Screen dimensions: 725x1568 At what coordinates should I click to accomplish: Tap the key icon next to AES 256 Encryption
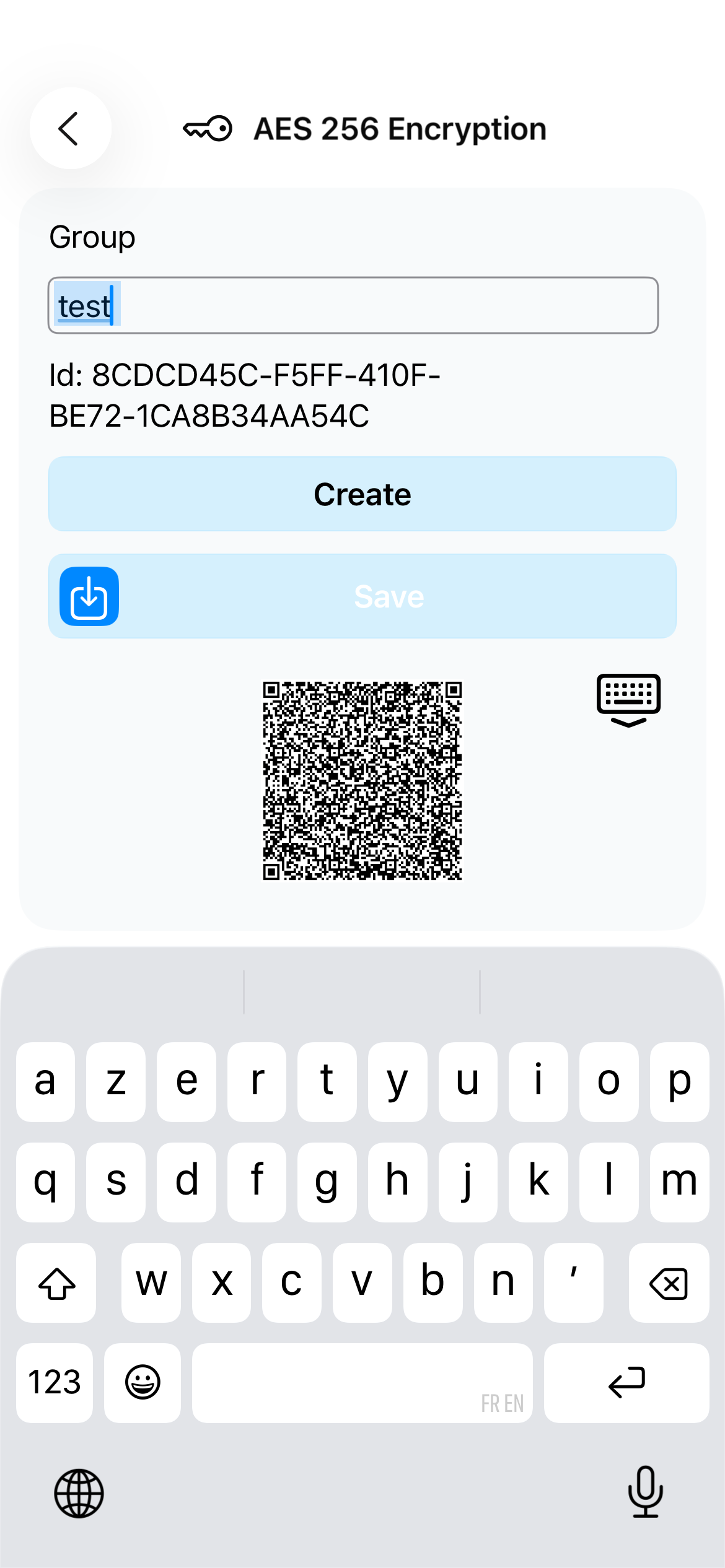206,129
